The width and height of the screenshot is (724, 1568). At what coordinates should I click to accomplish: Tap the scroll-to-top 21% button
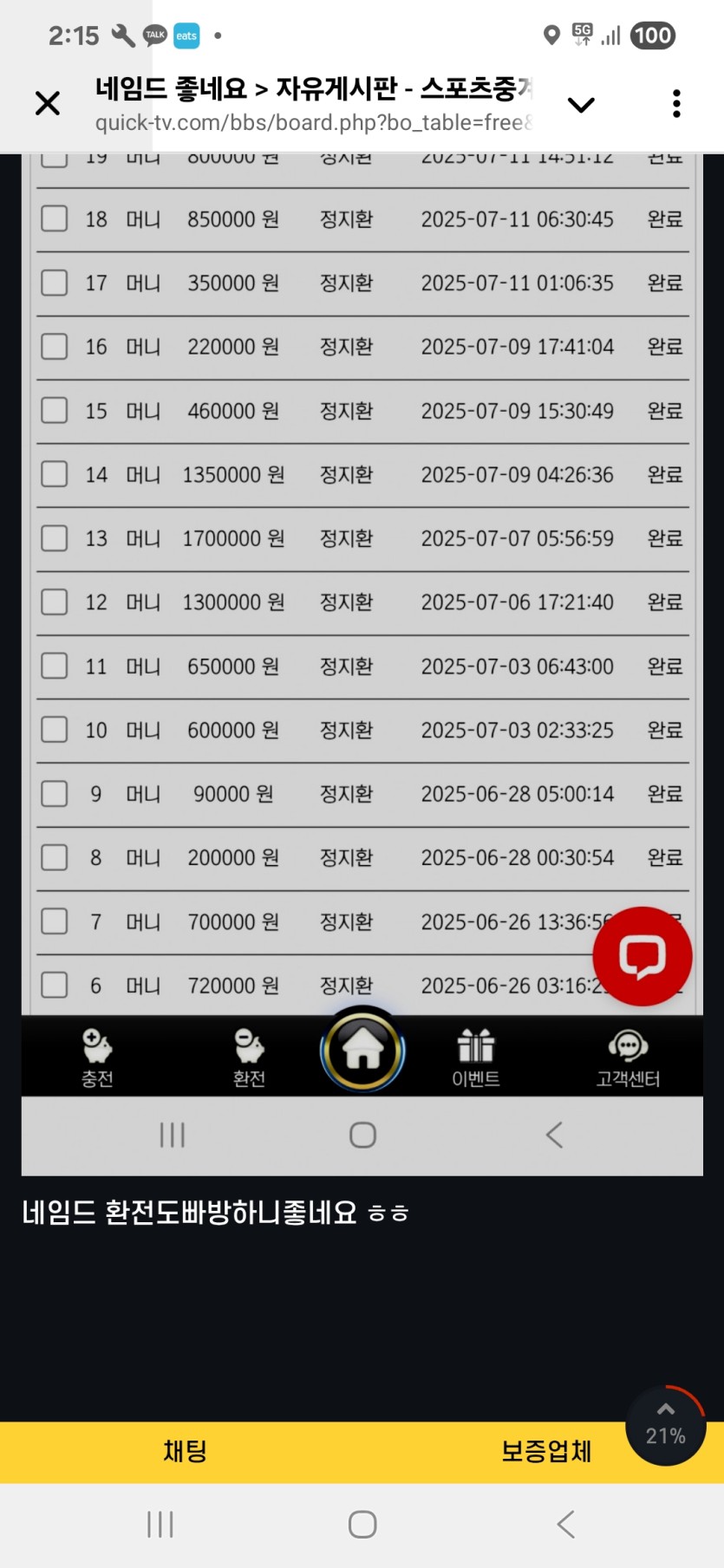665,1426
